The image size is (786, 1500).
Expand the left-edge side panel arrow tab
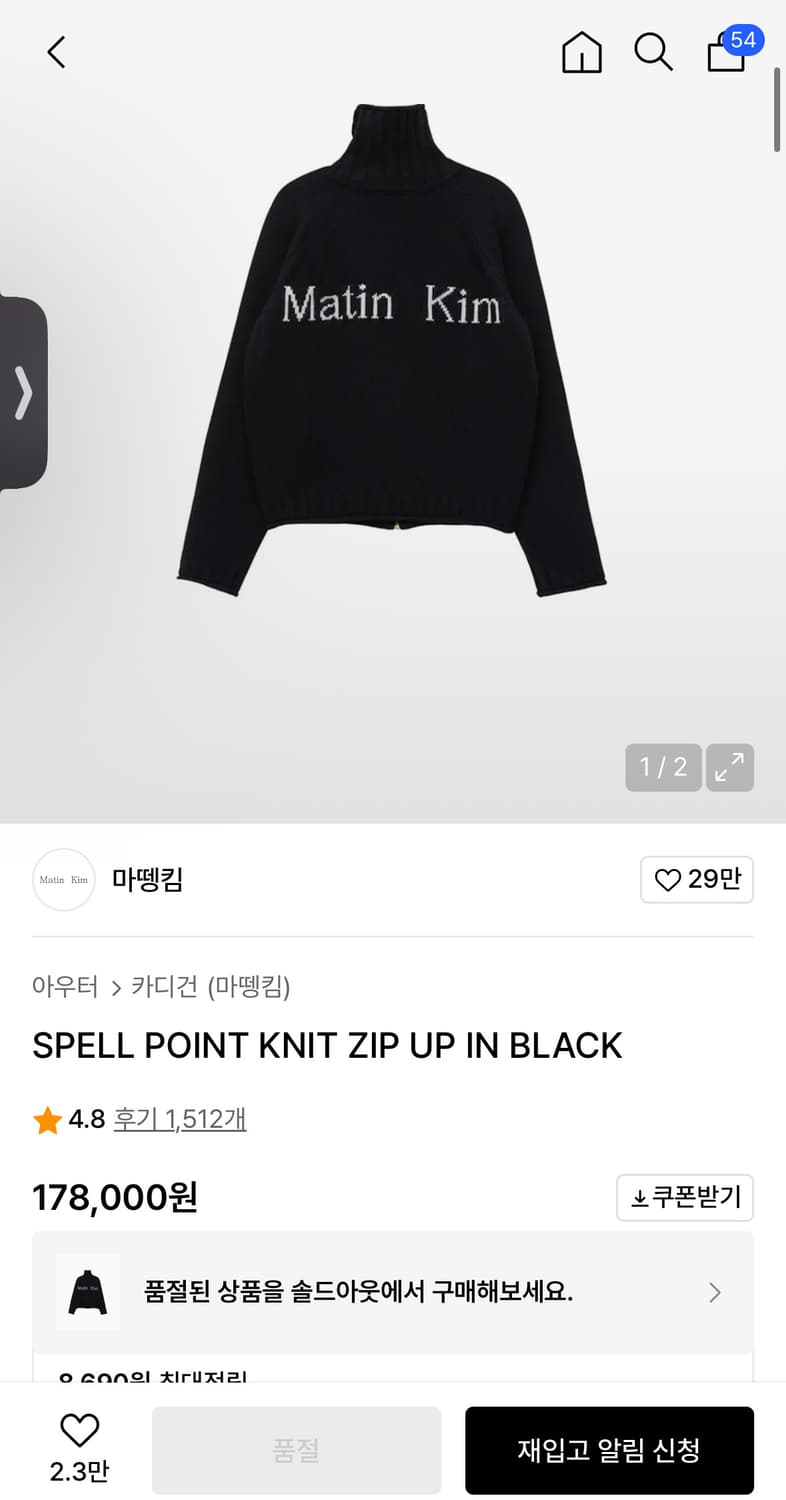click(x=24, y=393)
